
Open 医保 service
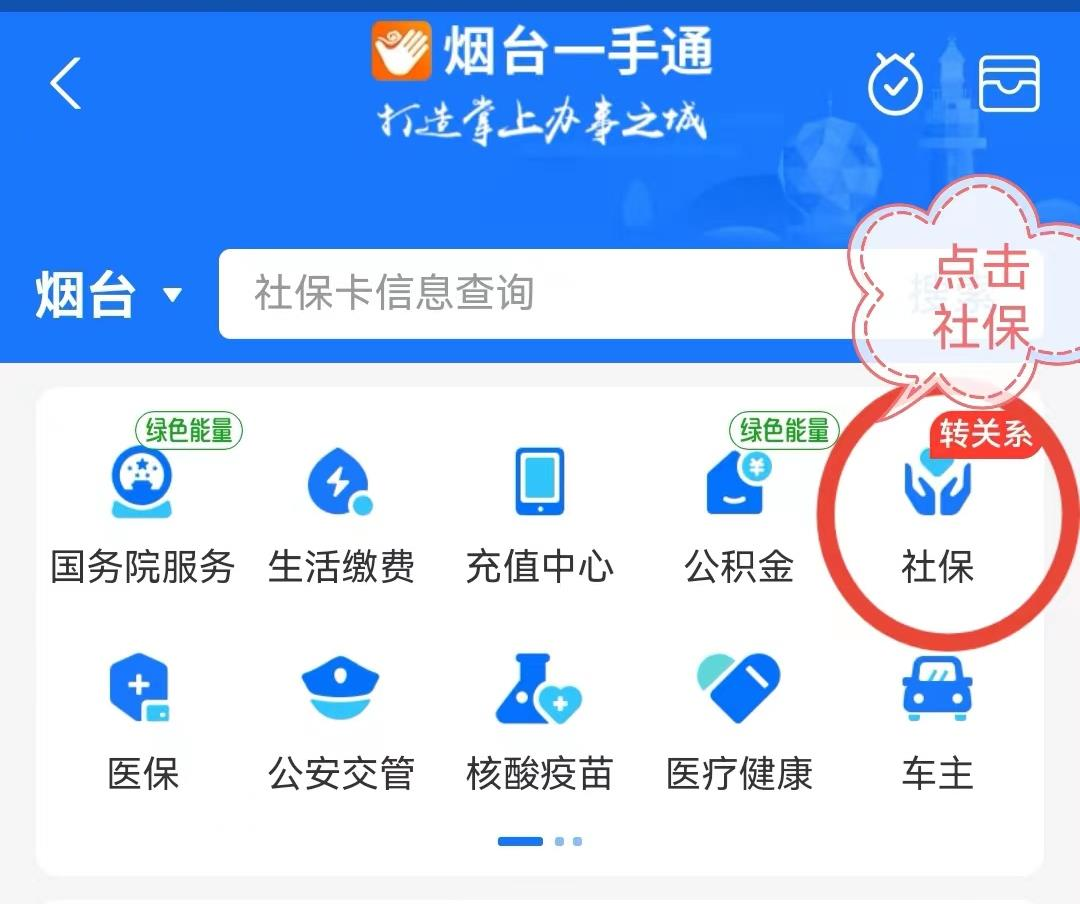(x=142, y=722)
